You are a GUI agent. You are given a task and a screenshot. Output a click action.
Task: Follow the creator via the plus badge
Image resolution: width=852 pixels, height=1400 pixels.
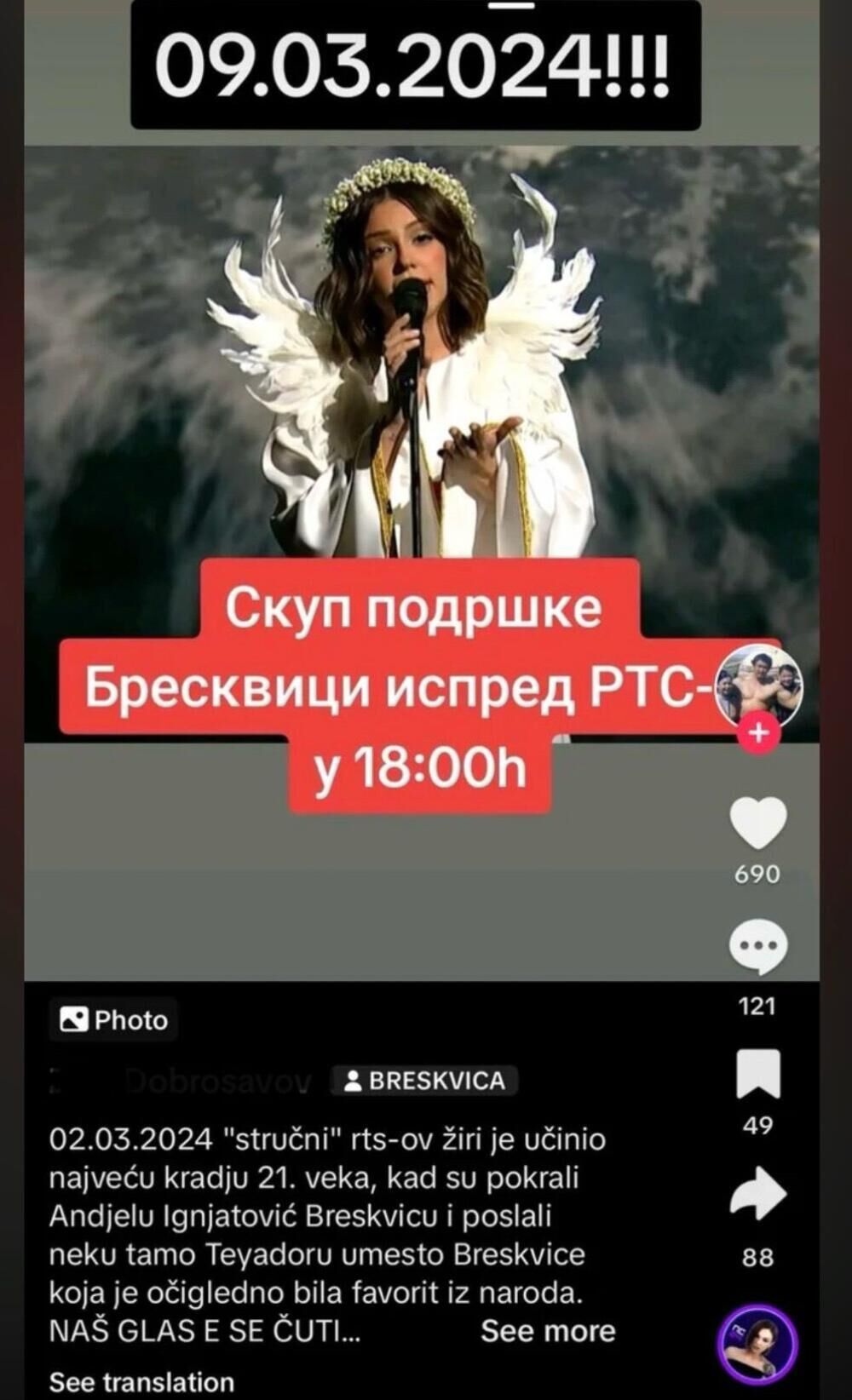(x=758, y=732)
